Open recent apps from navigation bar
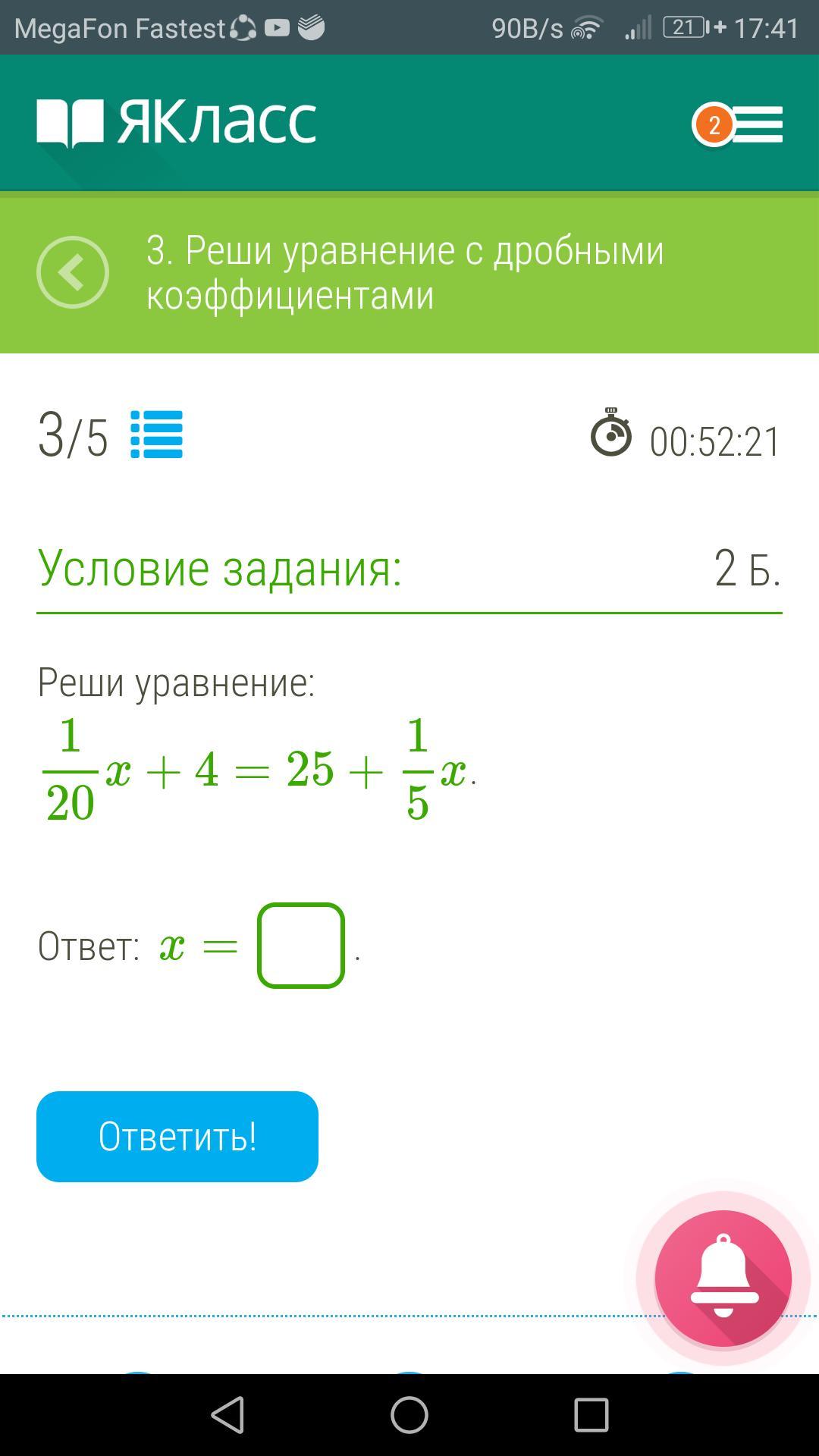This screenshot has width=819, height=1456. click(591, 1415)
